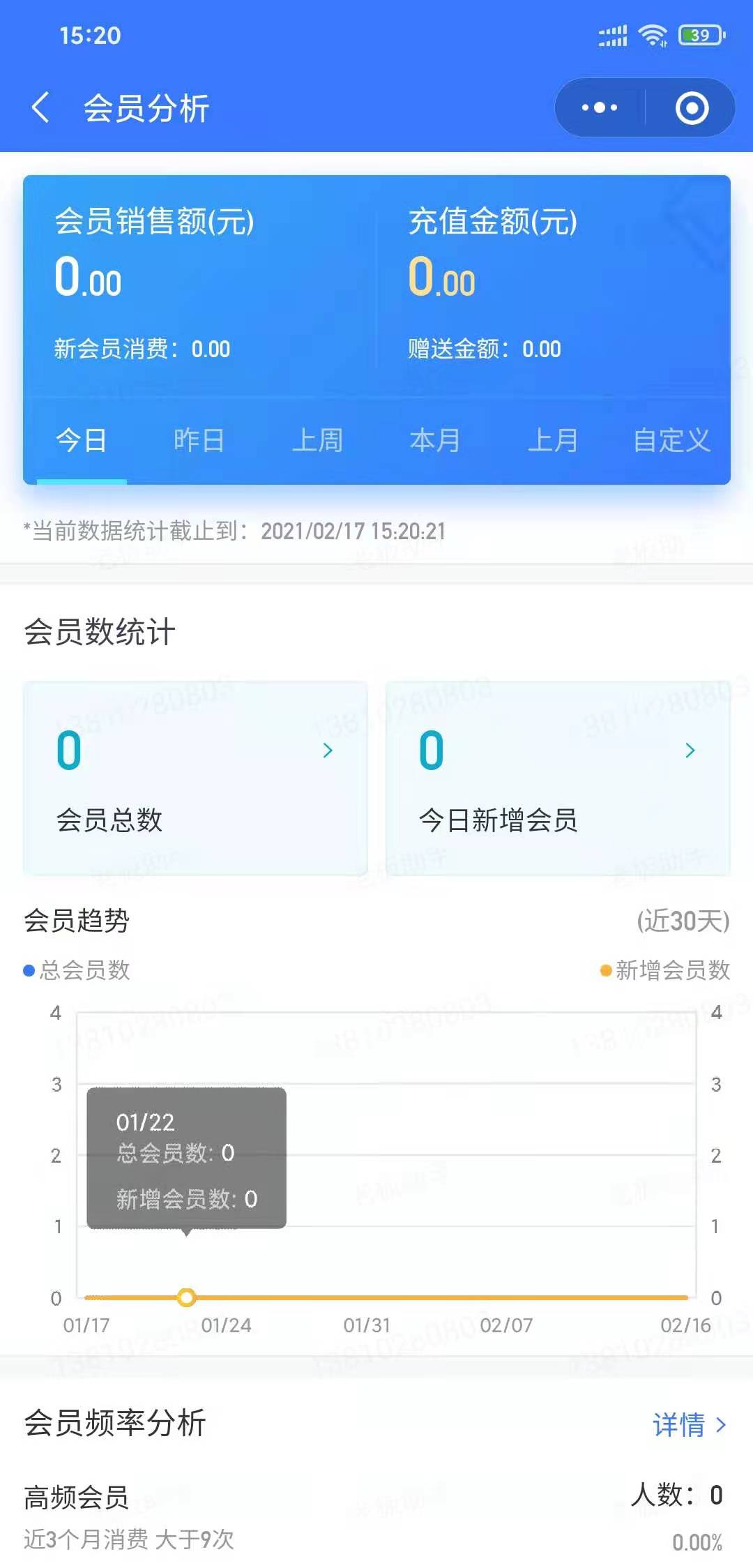
Task: Select the 今日 tab
Action: [x=82, y=440]
